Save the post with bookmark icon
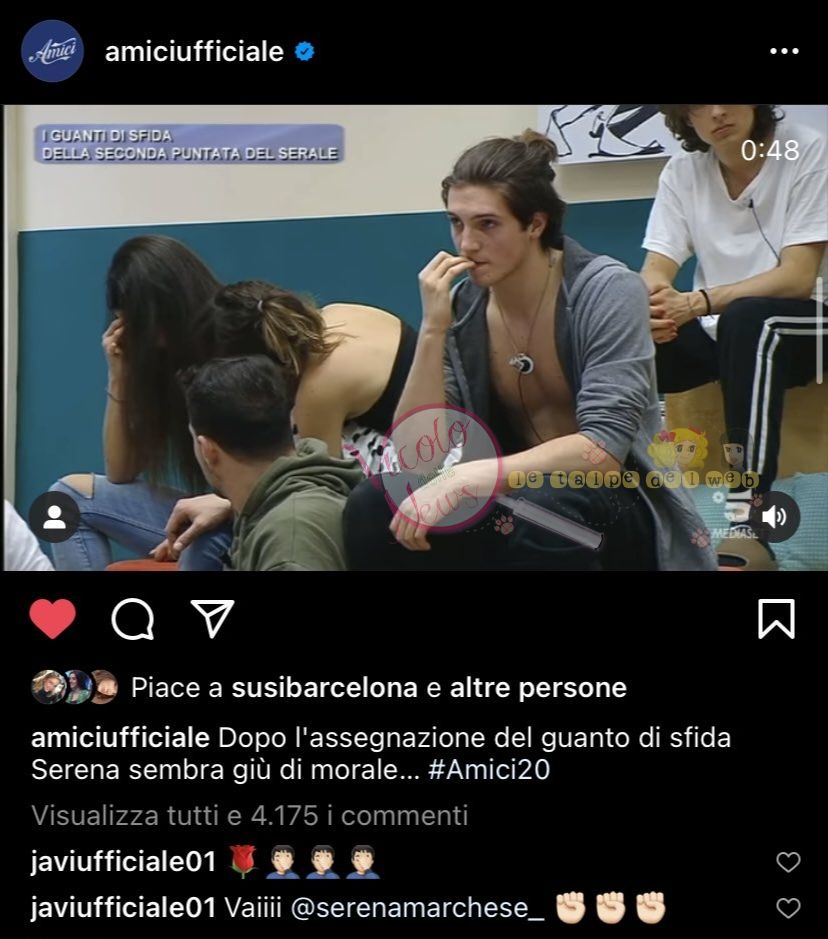The width and height of the screenshot is (828, 939). tap(776, 619)
